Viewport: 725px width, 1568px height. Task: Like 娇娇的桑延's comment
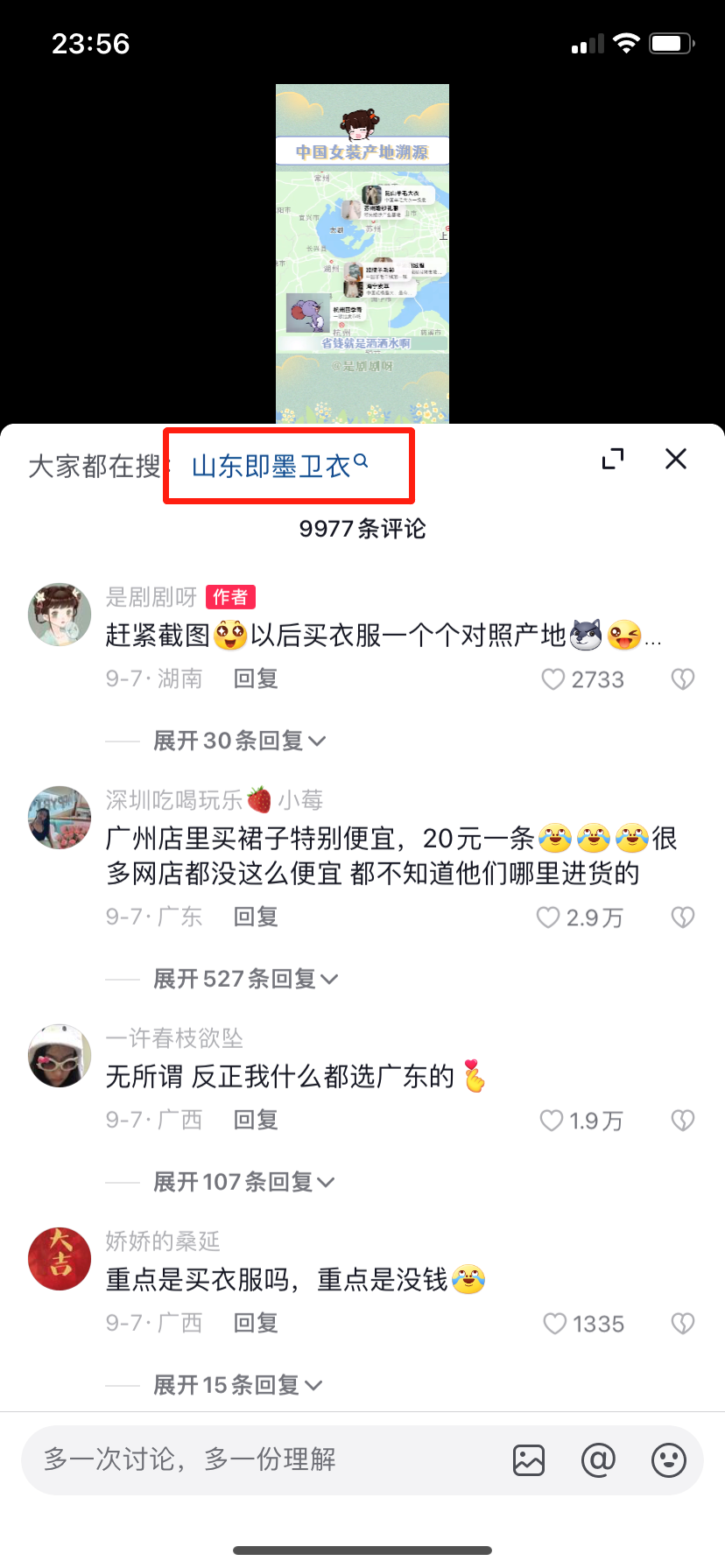(x=555, y=1324)
